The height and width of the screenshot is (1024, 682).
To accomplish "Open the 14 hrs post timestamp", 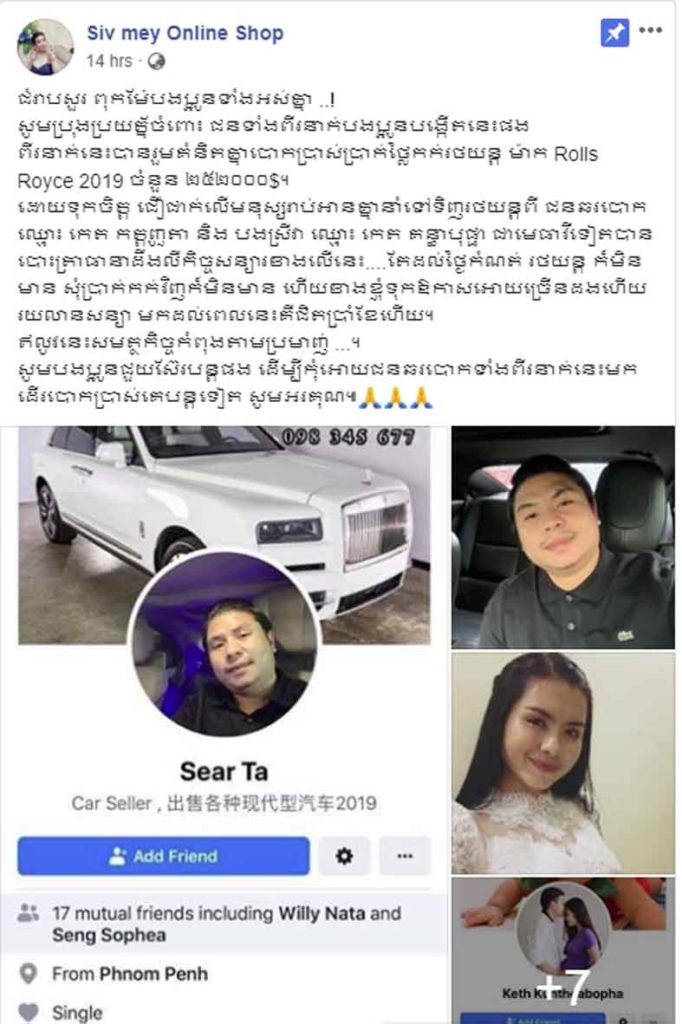I will point(109,61).
